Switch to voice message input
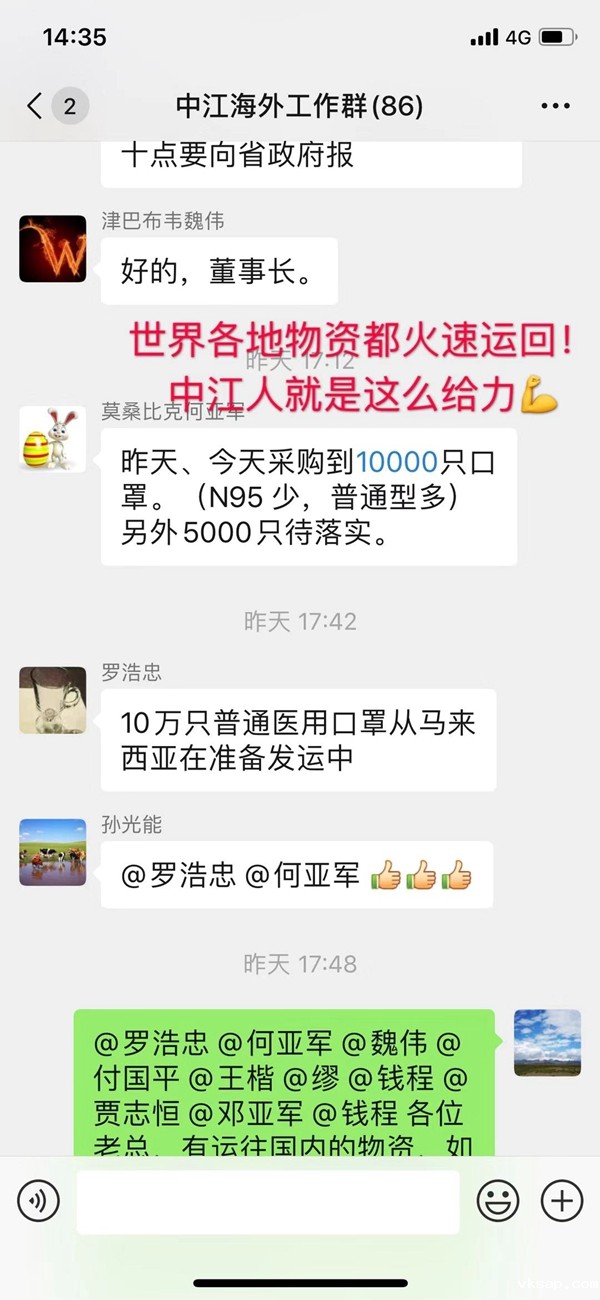 click(39, 1200)
